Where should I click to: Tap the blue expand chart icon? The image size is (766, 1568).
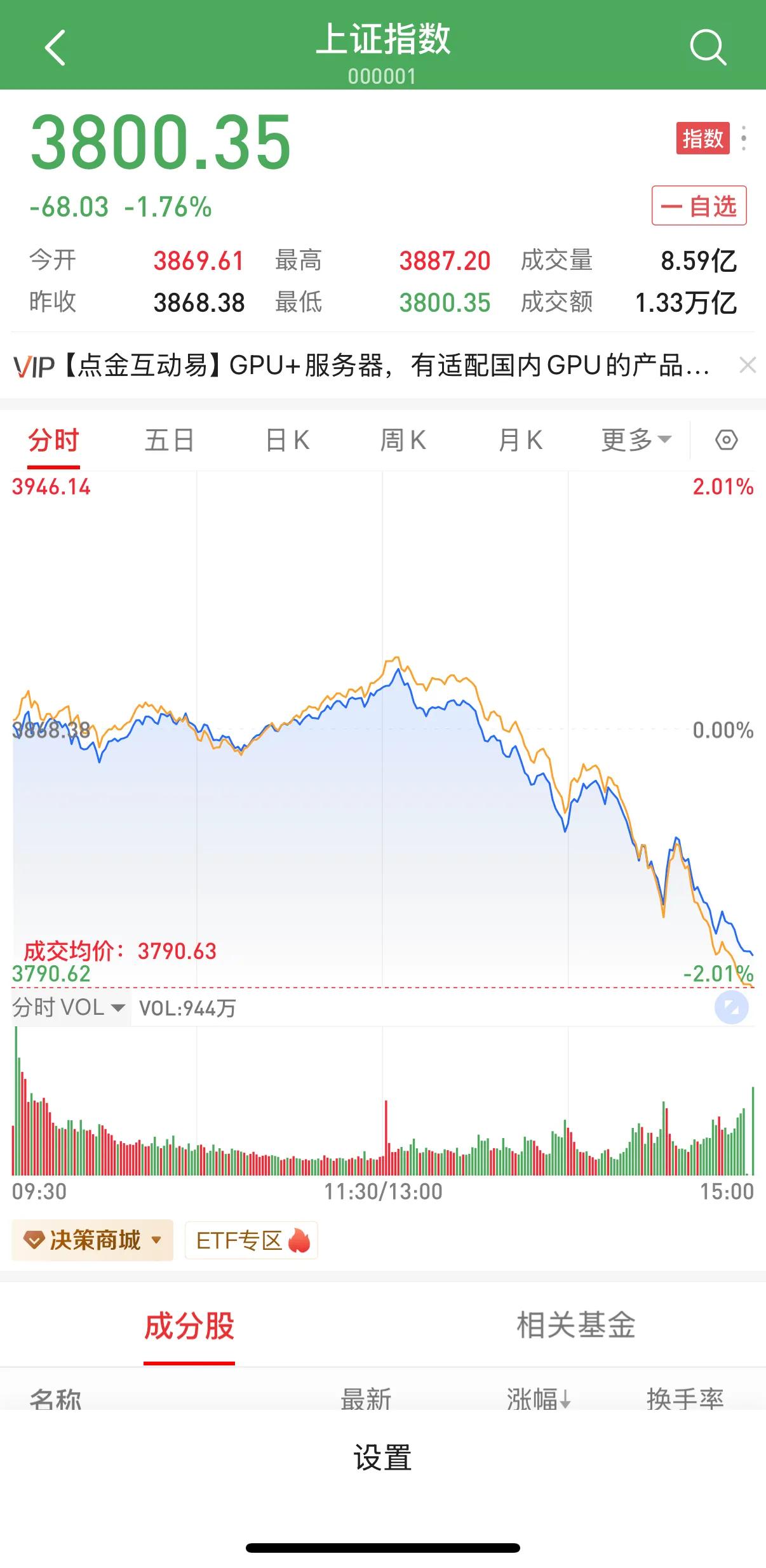(731, 1008)
